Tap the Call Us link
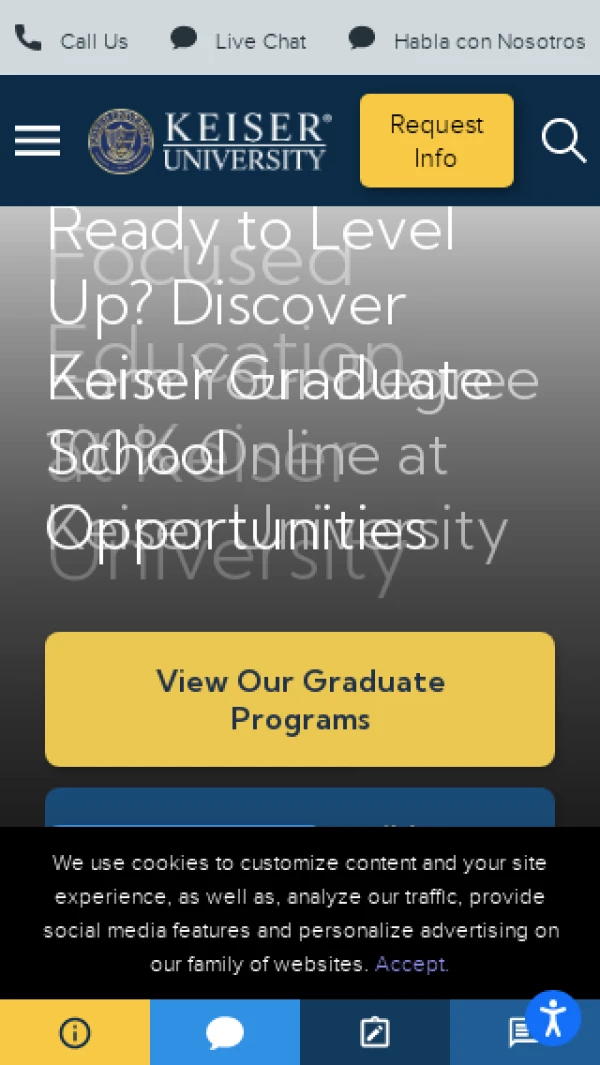 (x=72, y=41)
